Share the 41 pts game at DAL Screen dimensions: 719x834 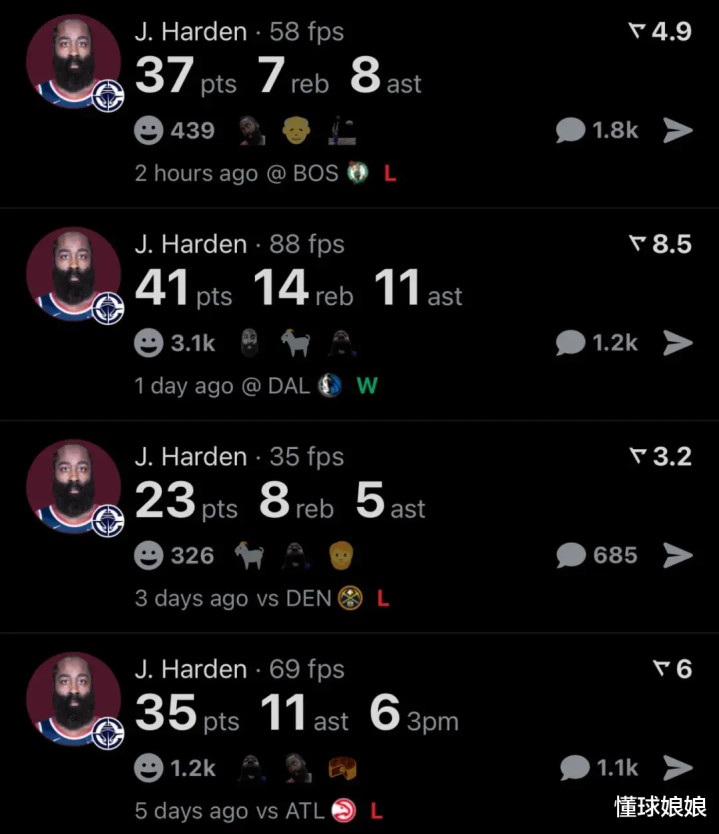678,343
